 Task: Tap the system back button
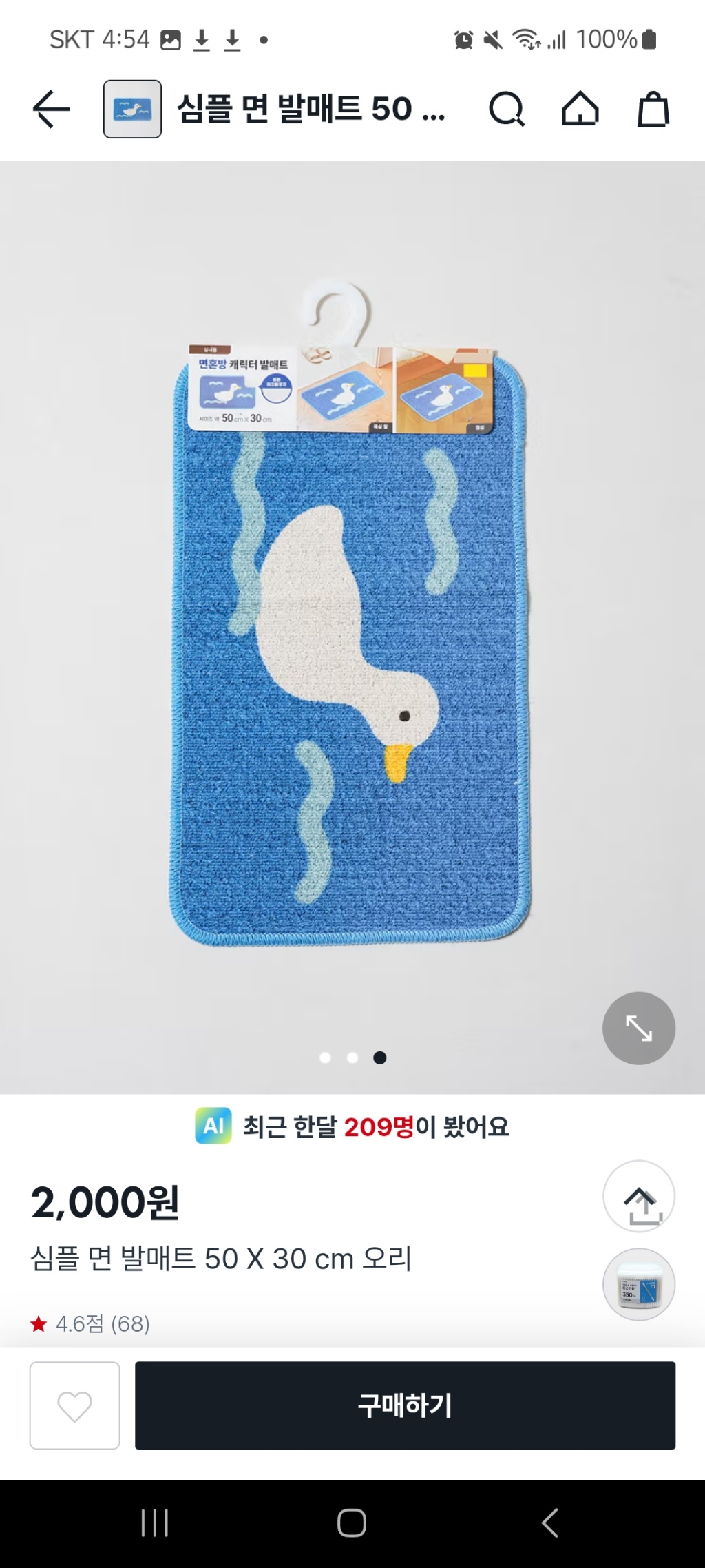[549, 1523]
